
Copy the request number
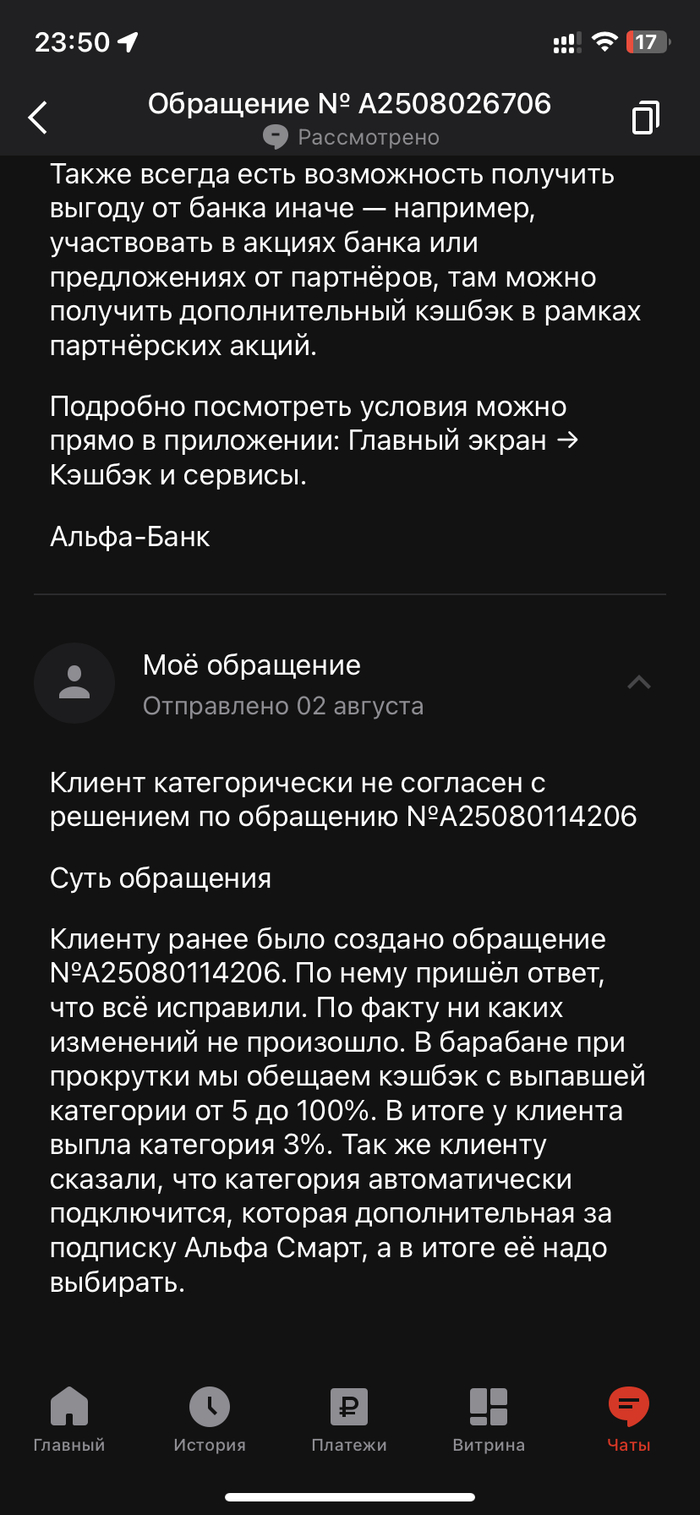[x=645, y=117]
